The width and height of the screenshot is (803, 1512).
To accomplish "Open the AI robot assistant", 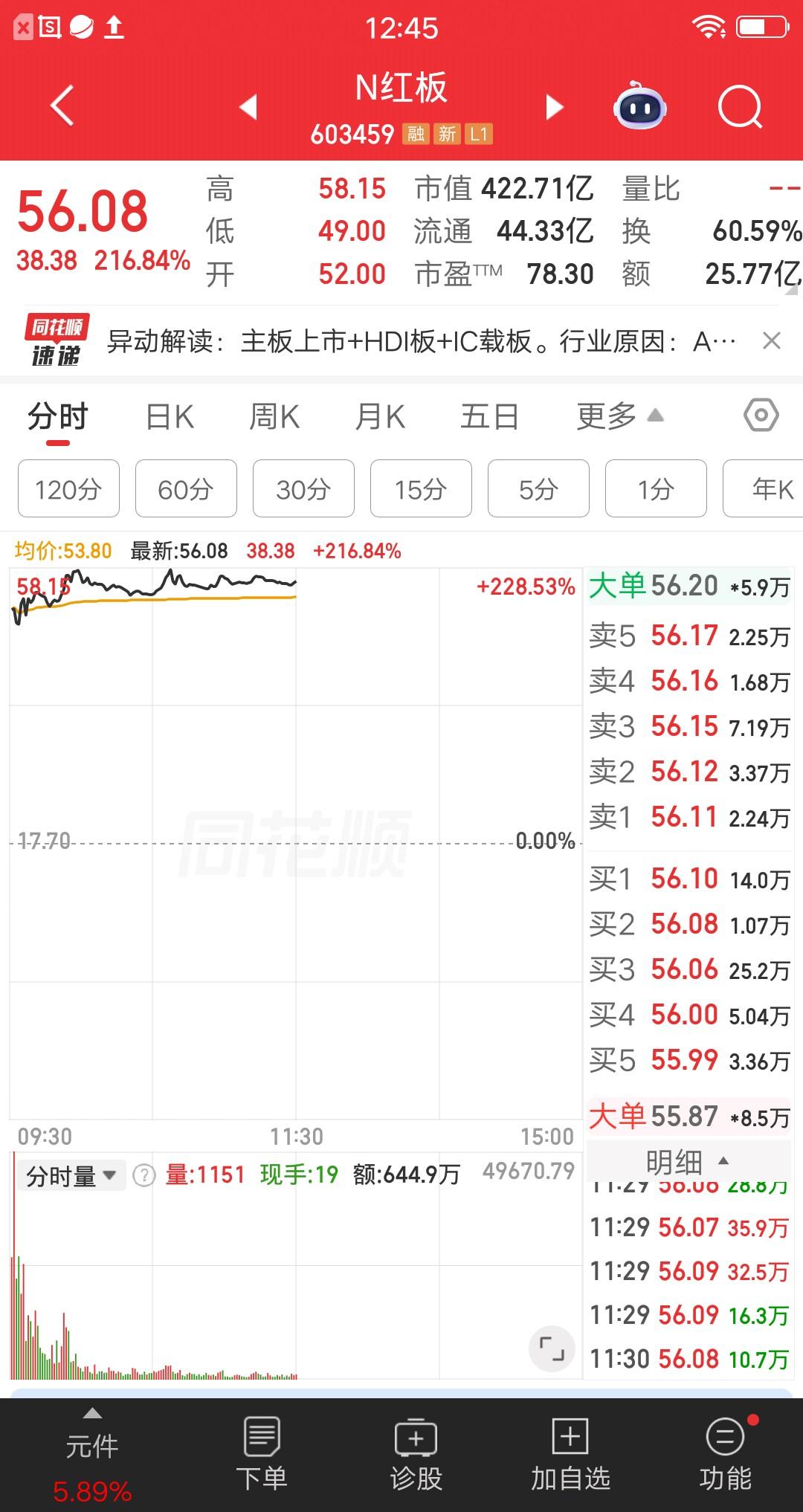I will (x=641, y=107).
